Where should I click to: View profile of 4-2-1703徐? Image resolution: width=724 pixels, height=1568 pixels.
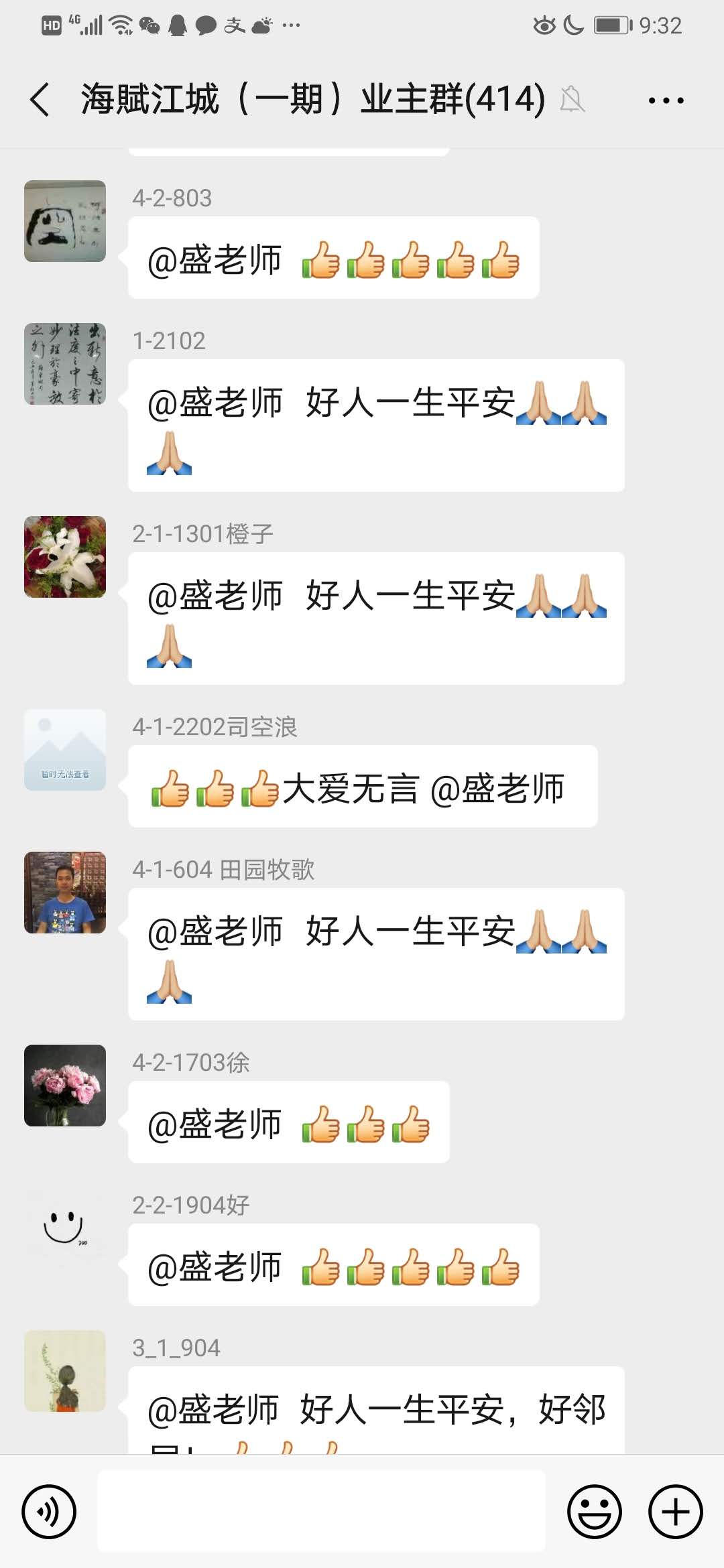point(65,1086)
